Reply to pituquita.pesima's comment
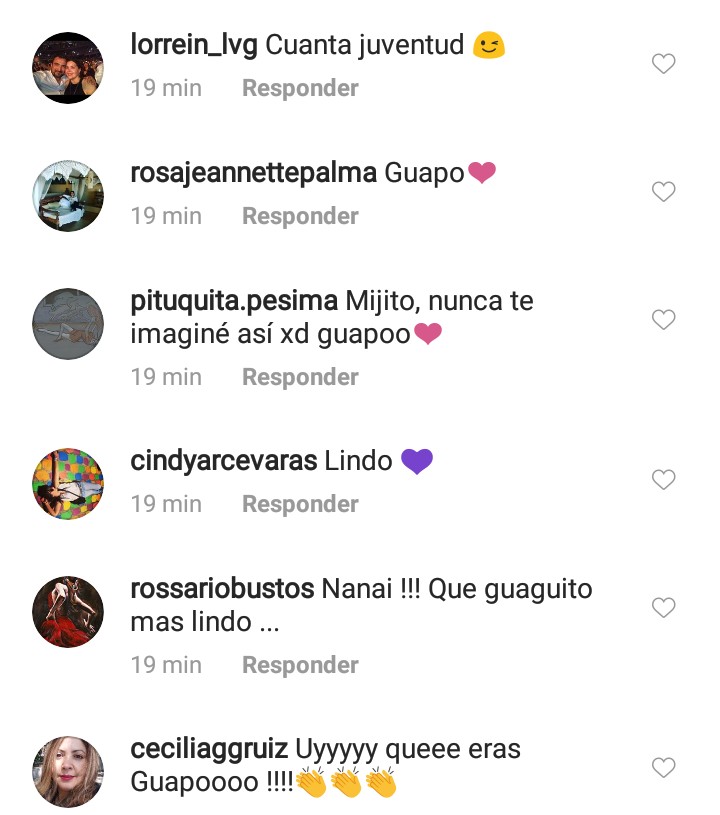Image resolution: width=720 pixels, height=815 pixels. pos(300,377)
